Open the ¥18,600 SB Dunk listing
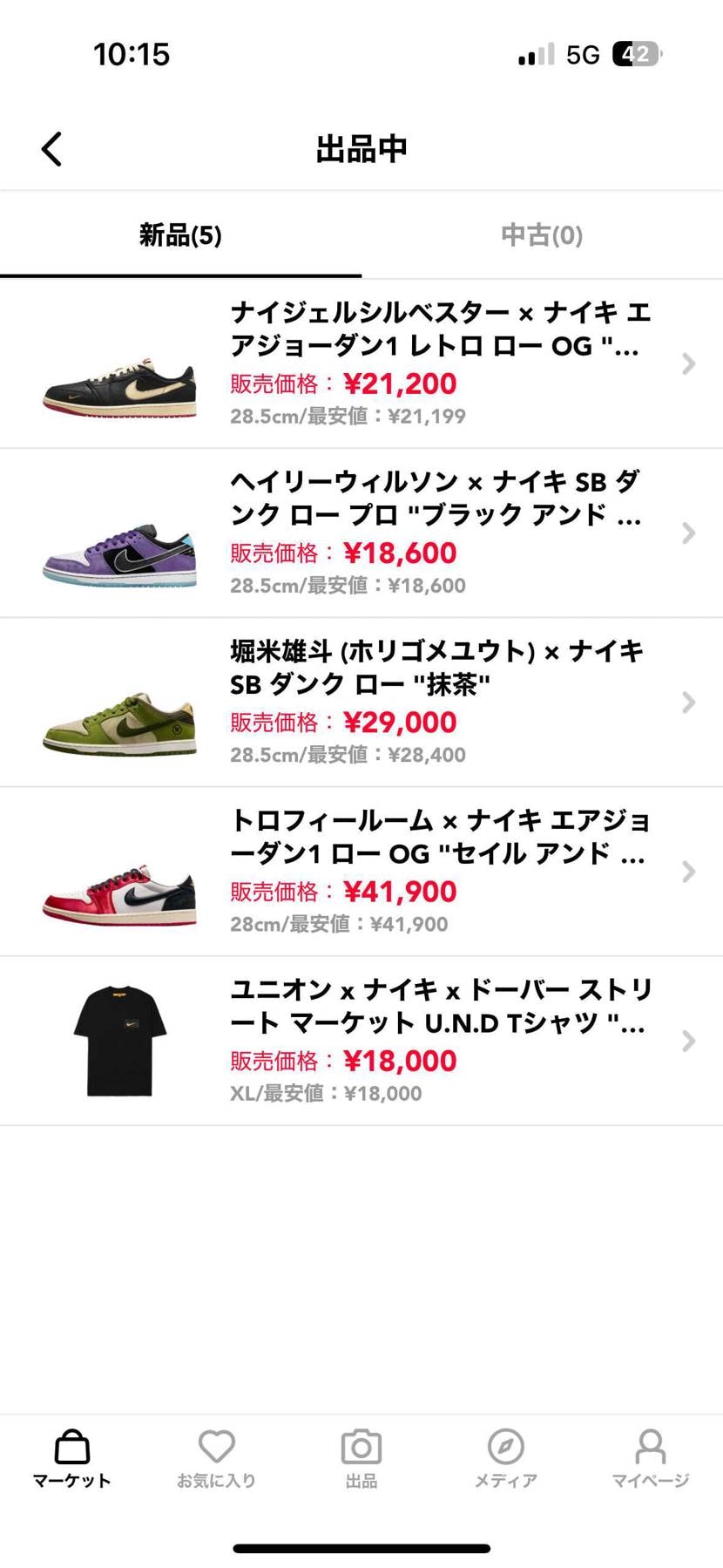Image resolution: width=723 pixels, height=1568 pixels. [361, 533]
